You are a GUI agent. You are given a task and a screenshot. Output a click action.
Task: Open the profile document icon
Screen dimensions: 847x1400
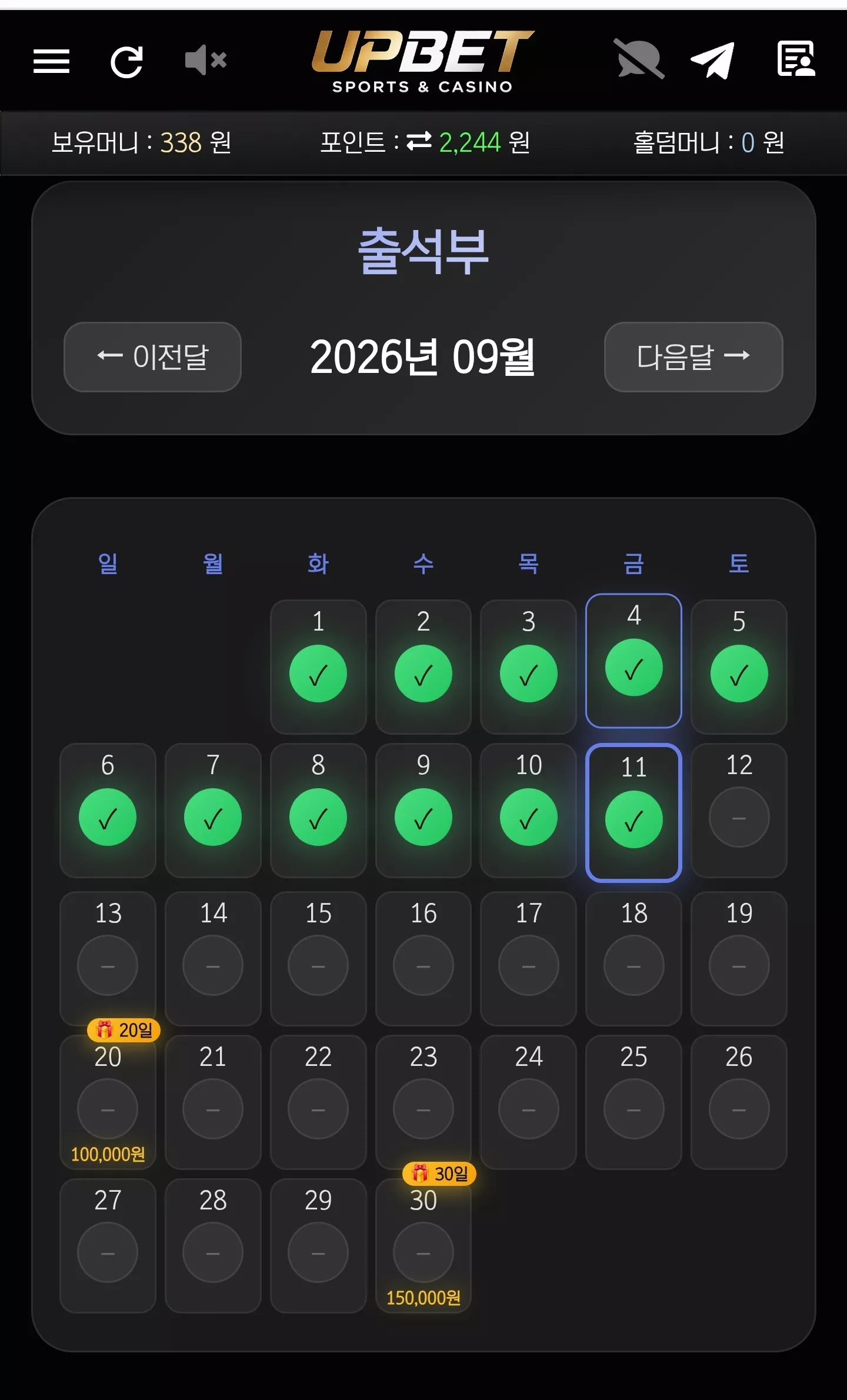point(796,58)
